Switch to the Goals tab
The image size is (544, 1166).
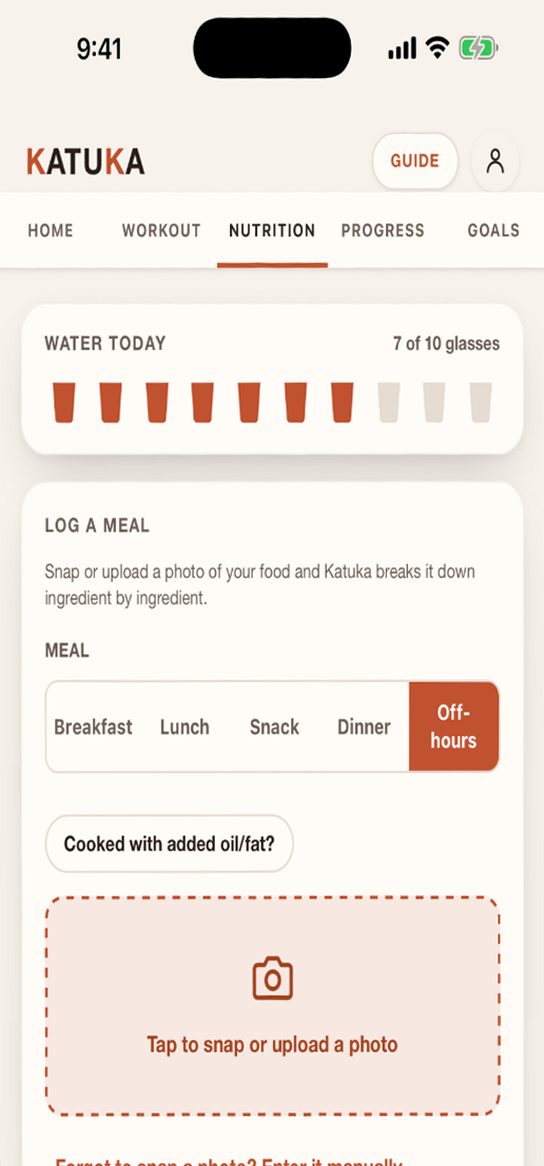493,231
